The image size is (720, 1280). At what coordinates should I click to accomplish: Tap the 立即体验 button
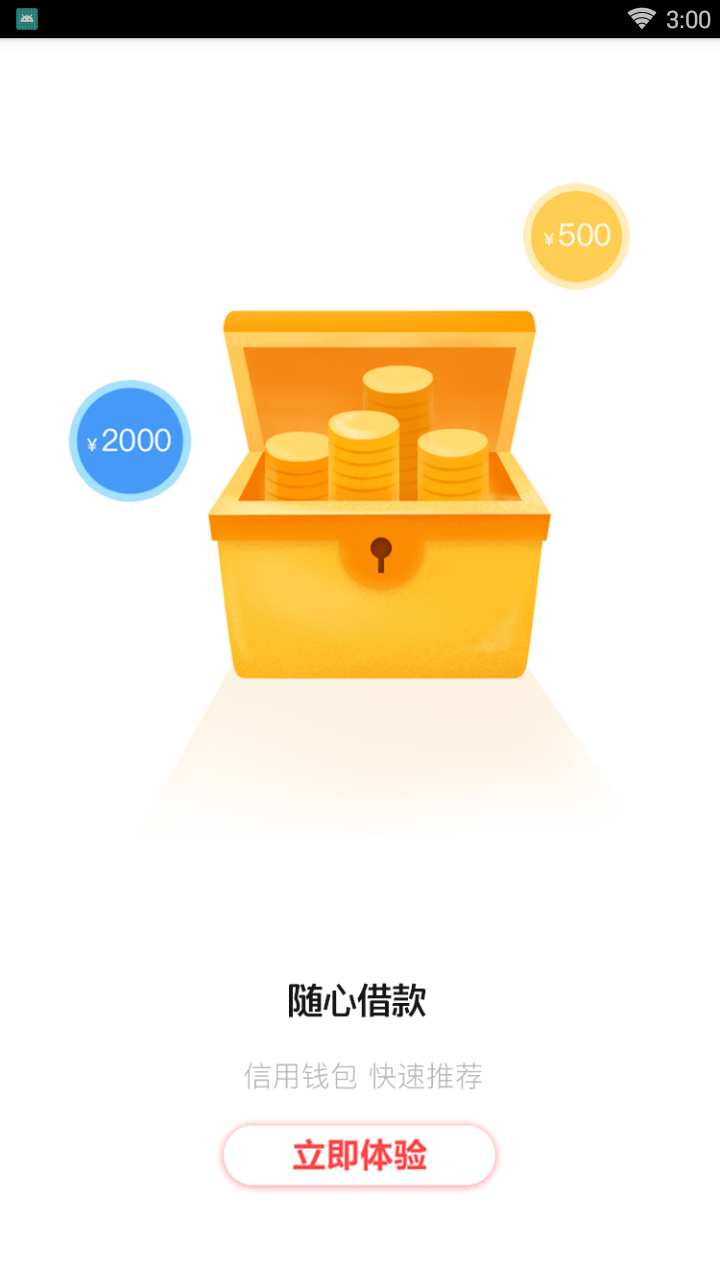(x=359, y=1155)
